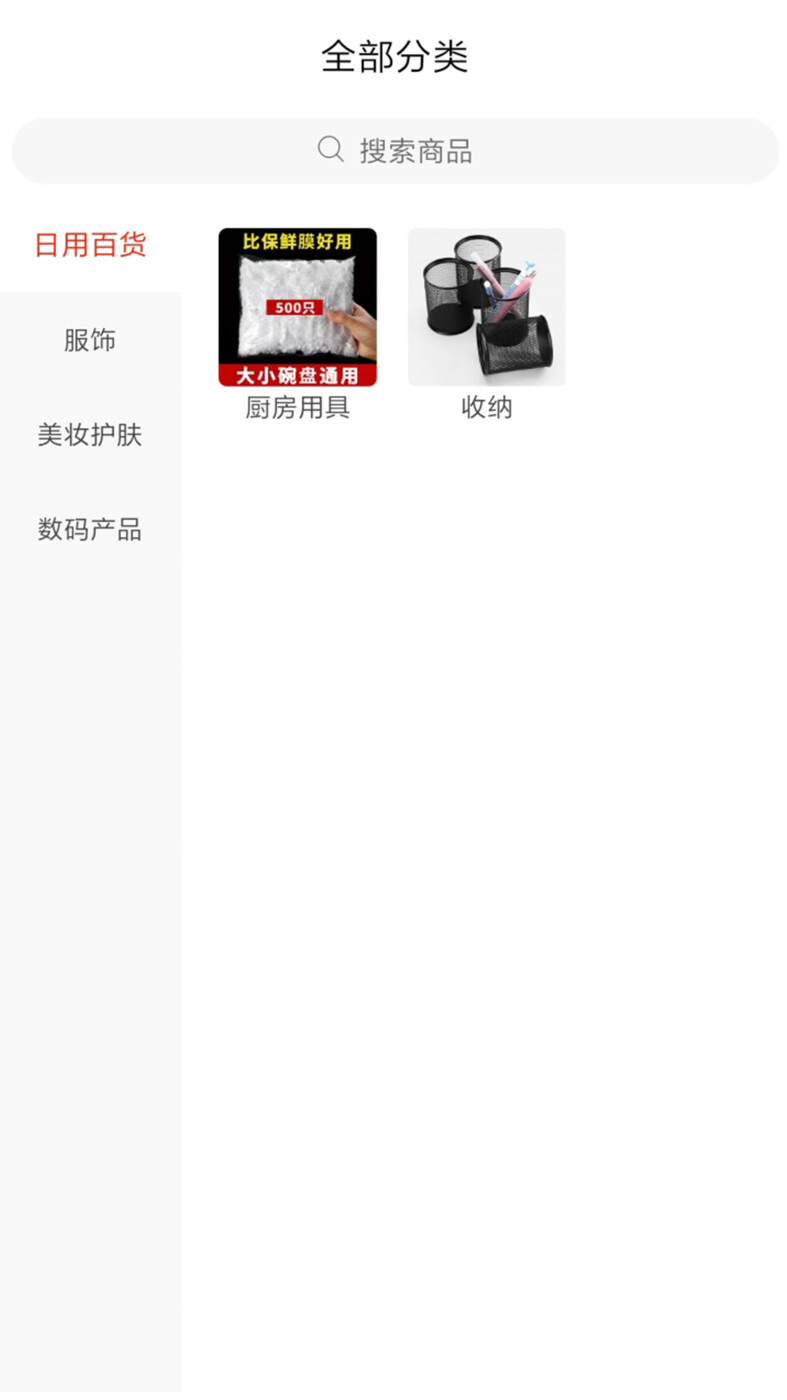
Task: Select the currently highlighted 日用百货 sidebar item
Action: [89, 243]
